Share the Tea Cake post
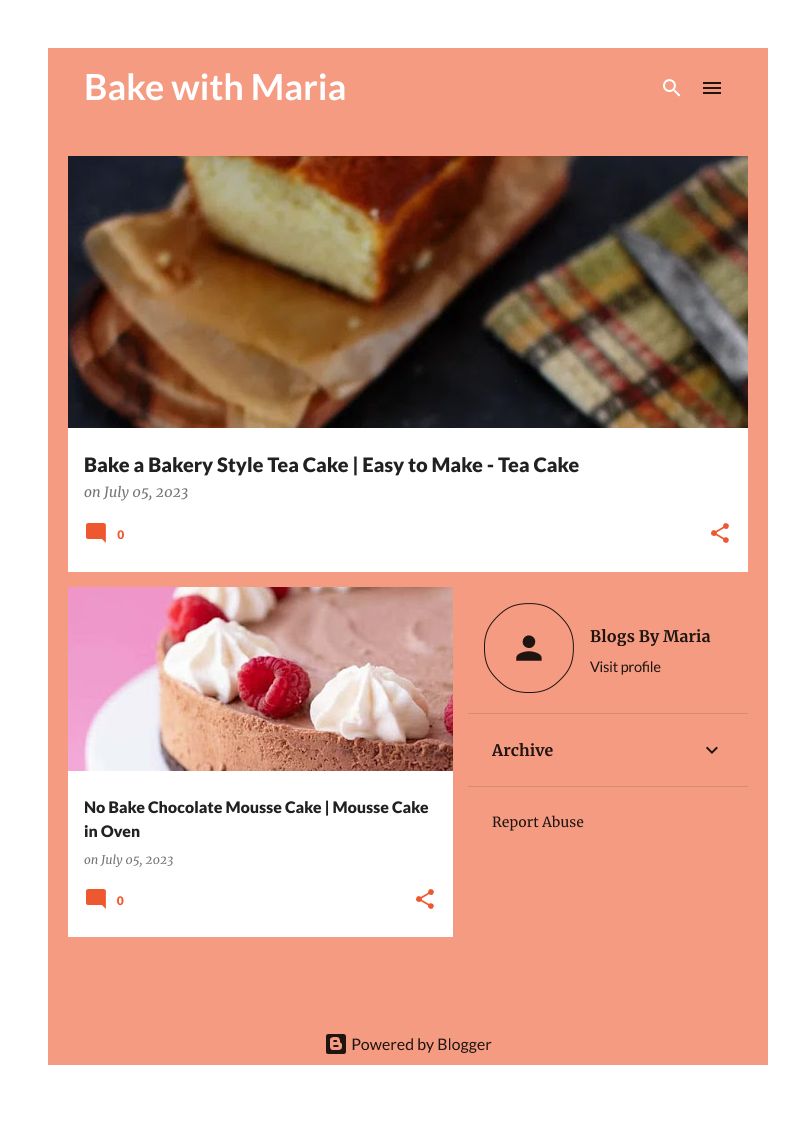Image resolution: width=793 pixels, height=1123 pixels. tap(720, 533)
